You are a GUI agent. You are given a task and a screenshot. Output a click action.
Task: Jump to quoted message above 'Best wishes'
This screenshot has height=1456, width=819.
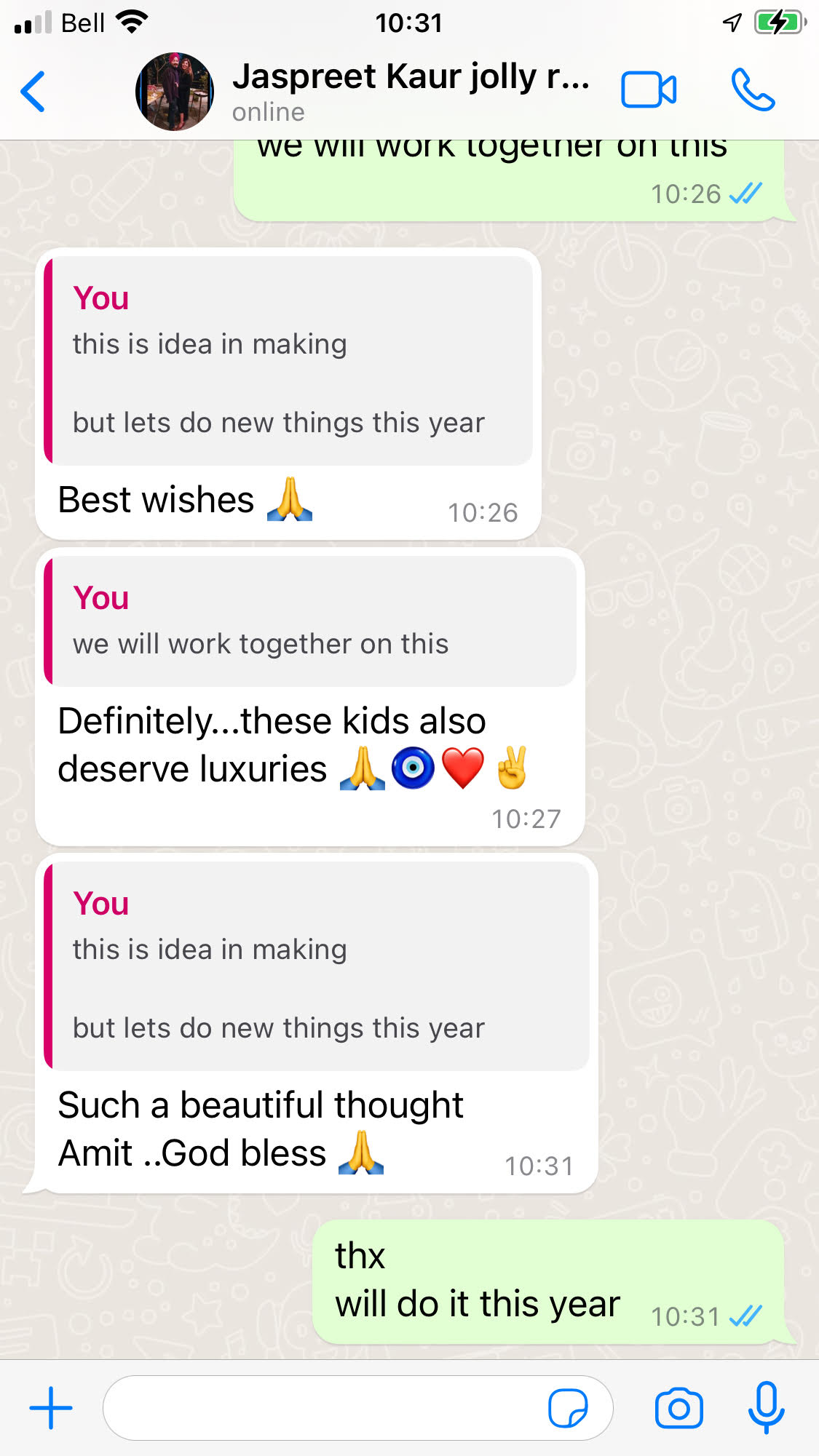coord(288,361)
